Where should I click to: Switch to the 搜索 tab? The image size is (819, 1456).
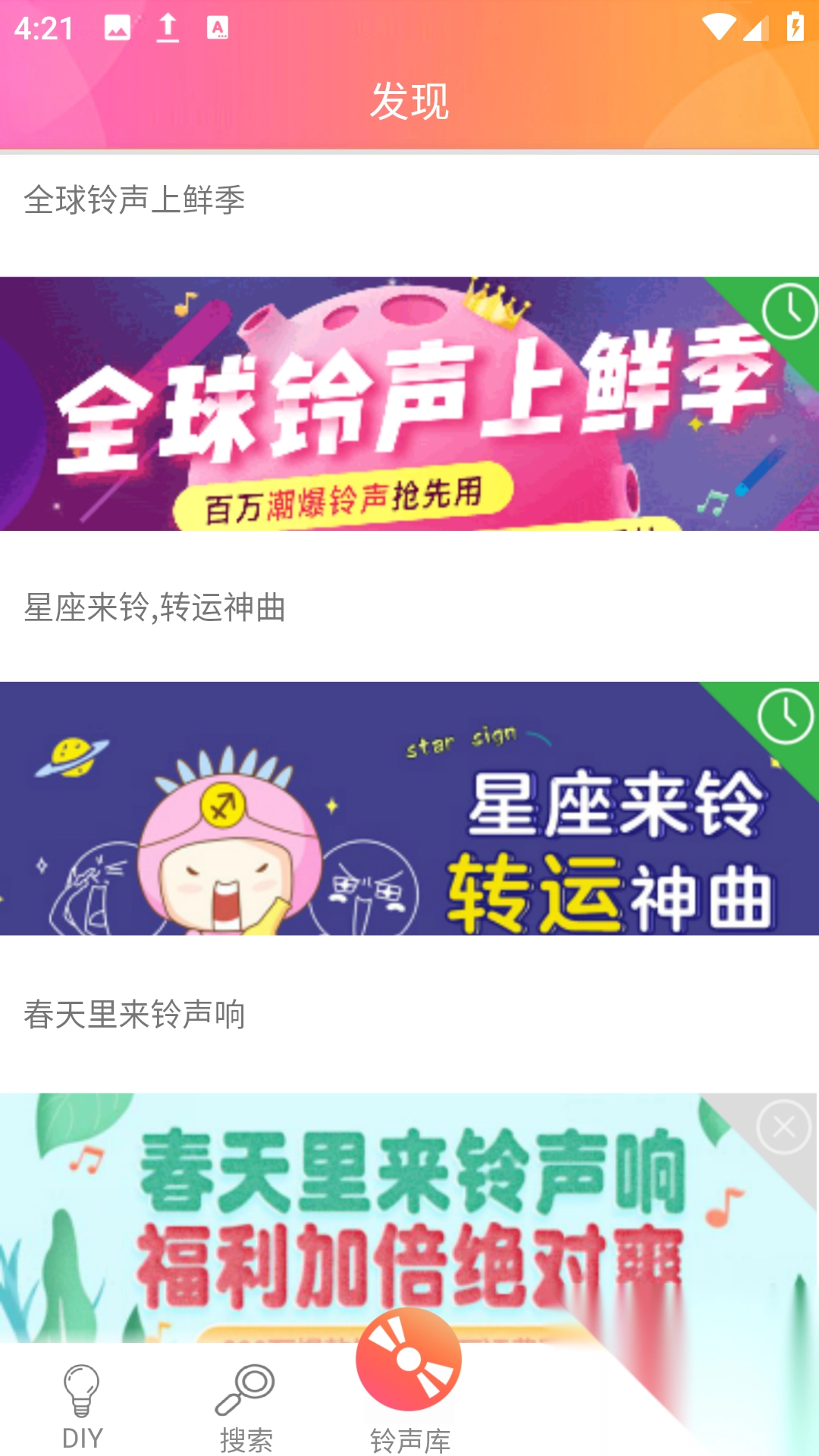[x=246, y=1437]
